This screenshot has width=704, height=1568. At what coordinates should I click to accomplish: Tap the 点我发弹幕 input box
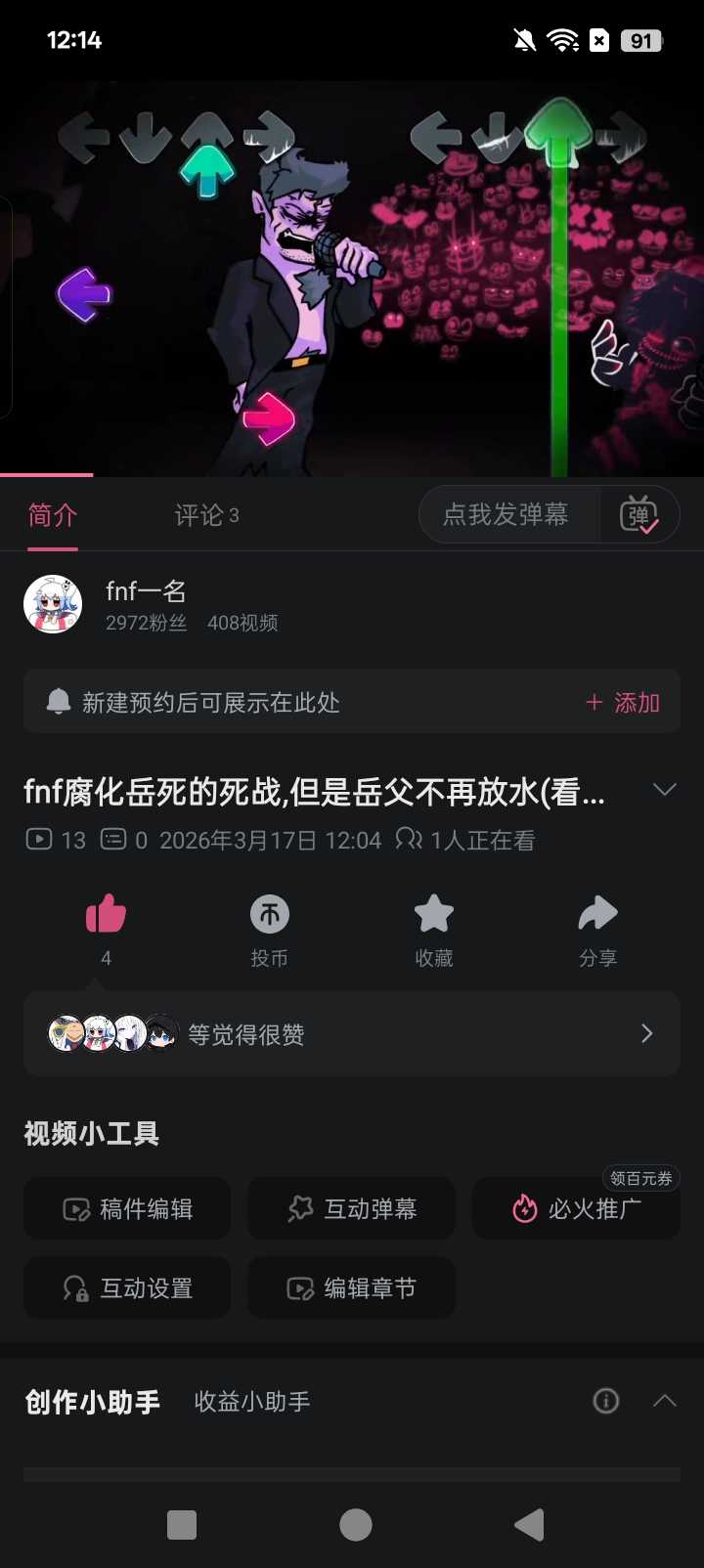click(506, 514)
